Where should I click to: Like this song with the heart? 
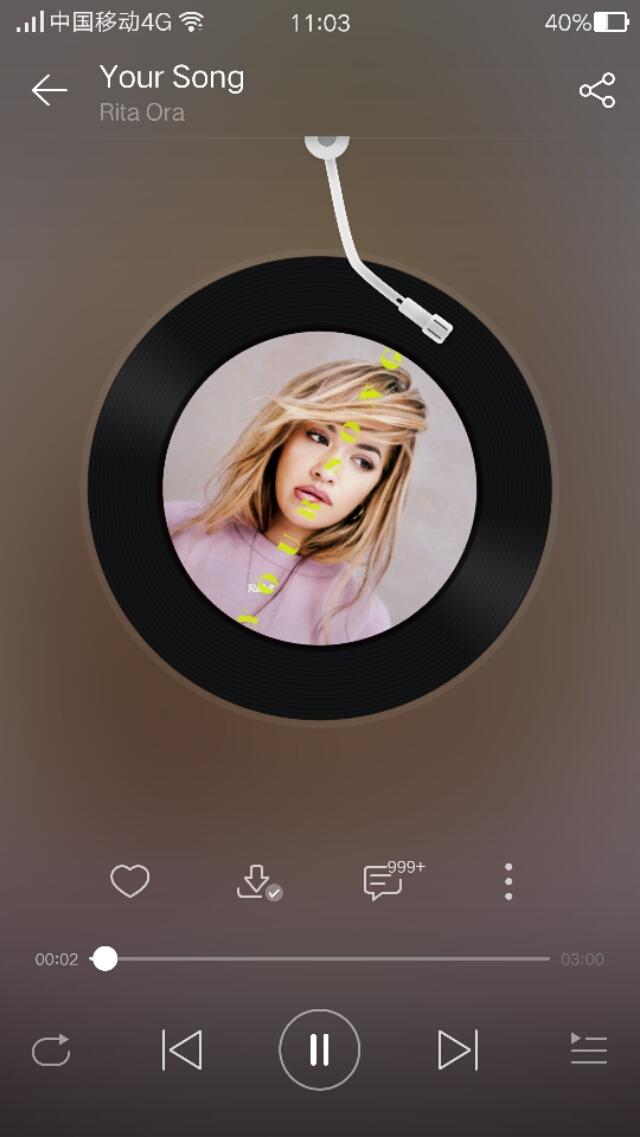(130, 881)
